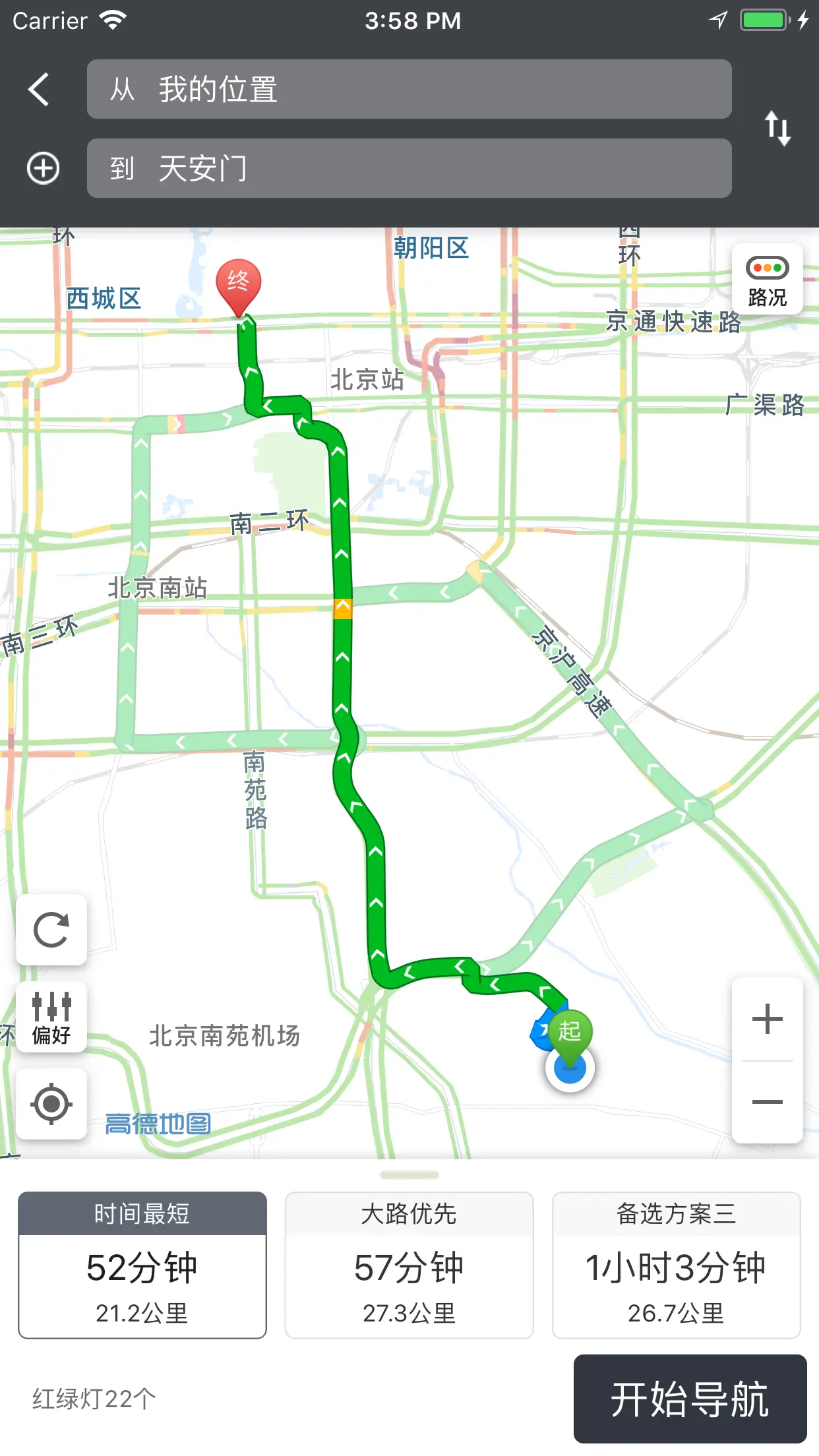This screenshot has width=819, height=1456.
Task: Select the 时间最短 route option
Action: click(x=142, y=1265)
